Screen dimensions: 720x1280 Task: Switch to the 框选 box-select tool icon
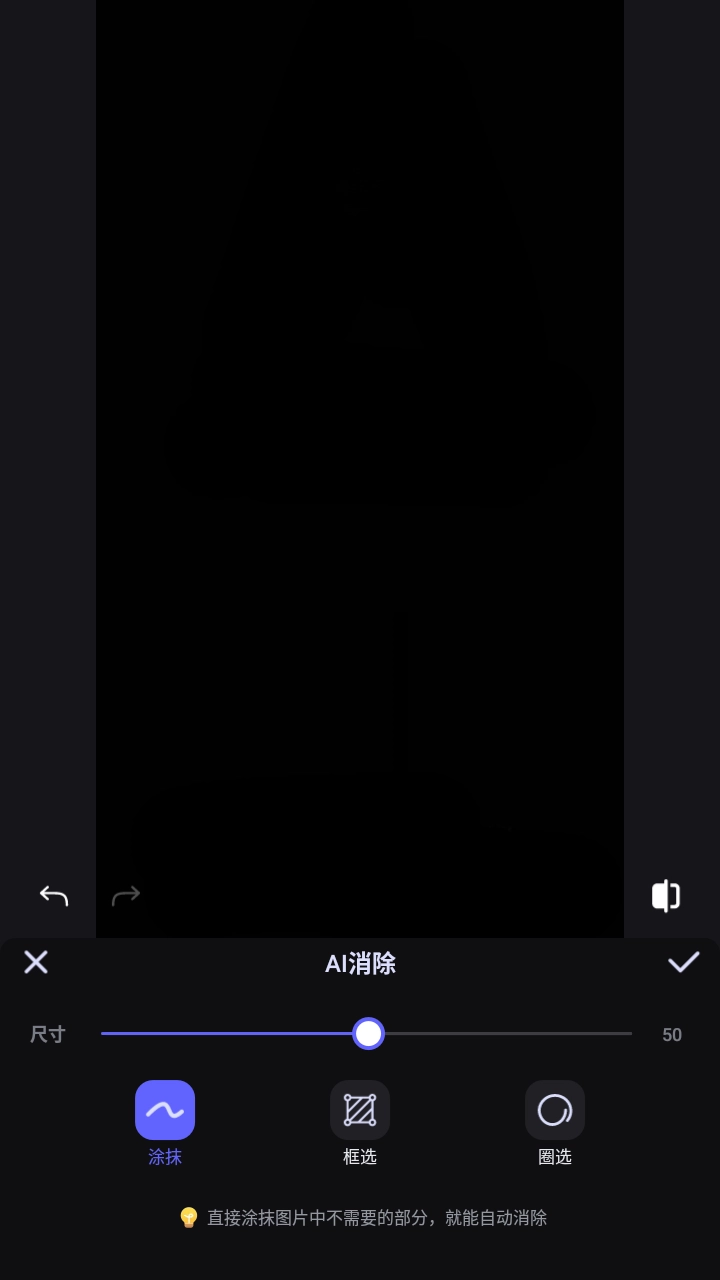359,1110
